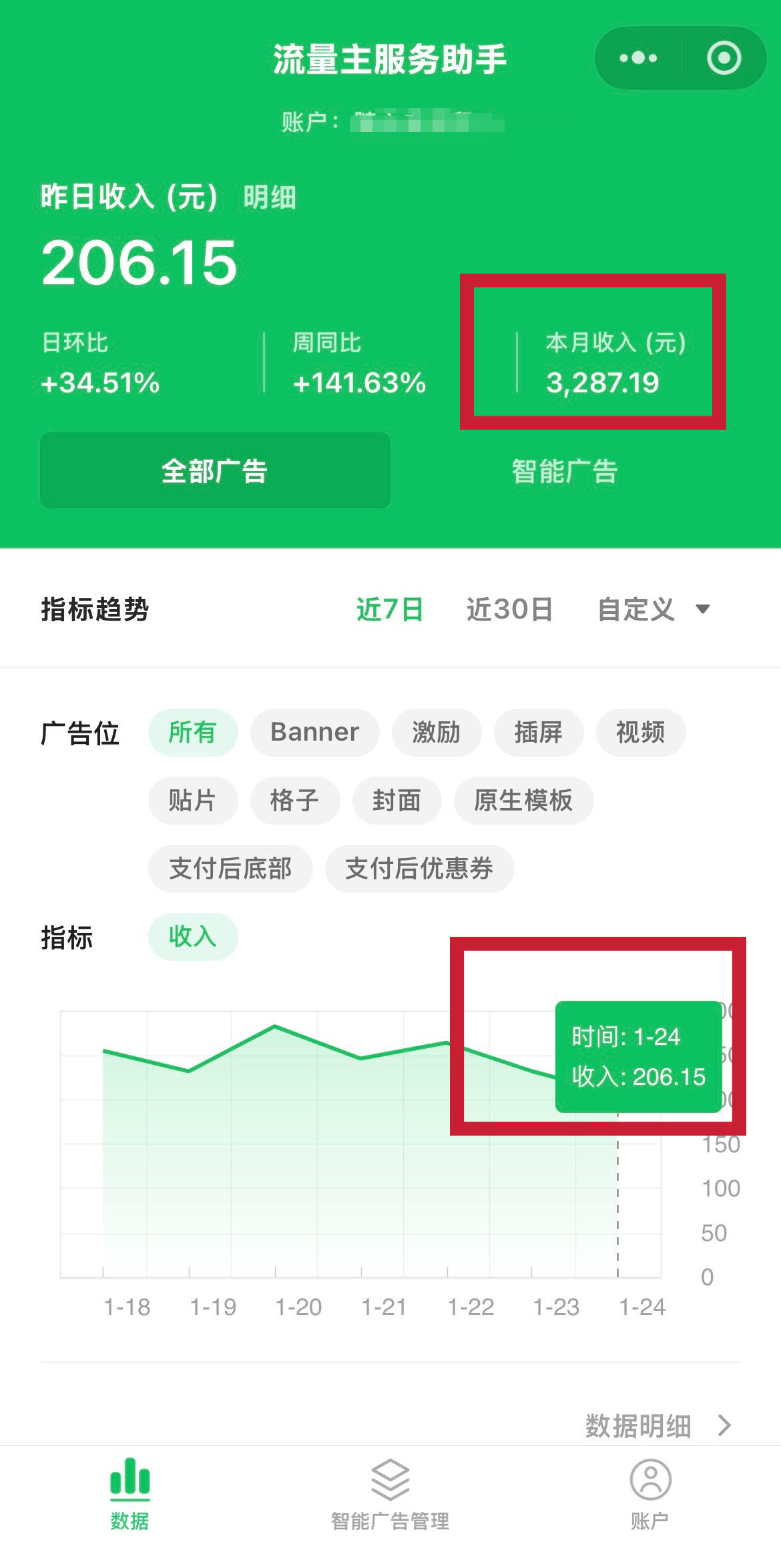Close the mini program via the circle icon
The width and height of the screenshot is (781, 1568).
[x=724, y=58]
